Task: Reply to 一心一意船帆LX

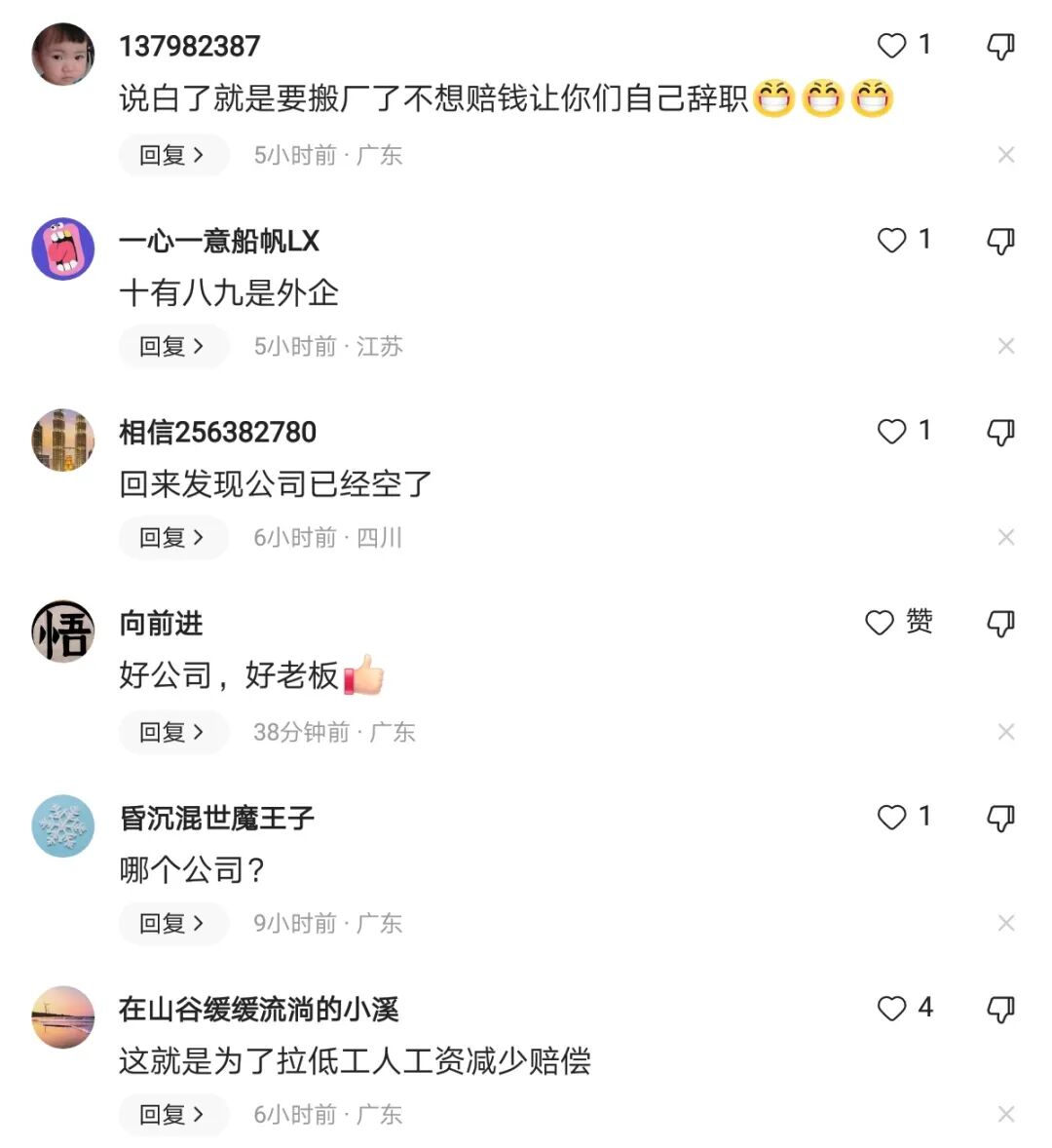Action: click(172, 346)
